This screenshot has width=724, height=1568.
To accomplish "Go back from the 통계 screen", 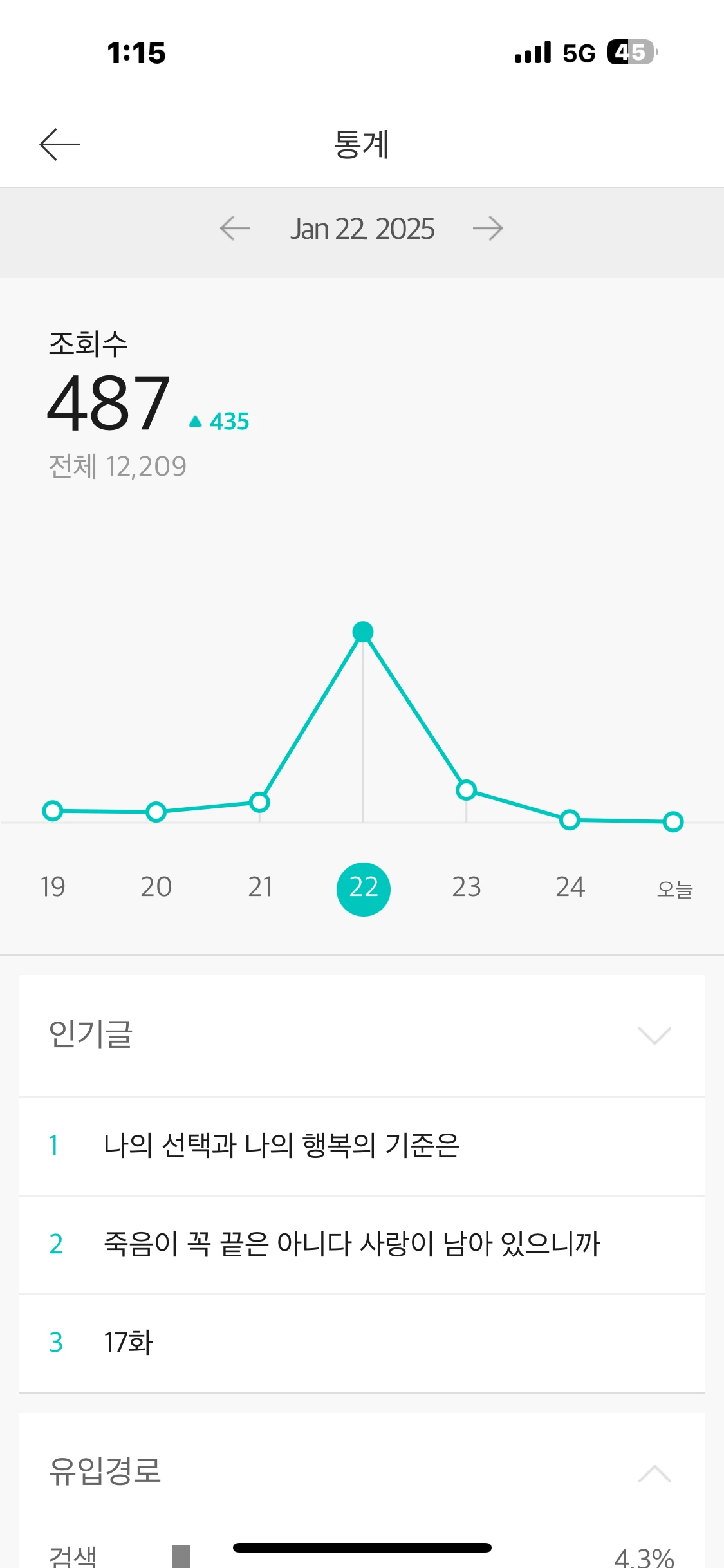I will [x=59, y=144].
